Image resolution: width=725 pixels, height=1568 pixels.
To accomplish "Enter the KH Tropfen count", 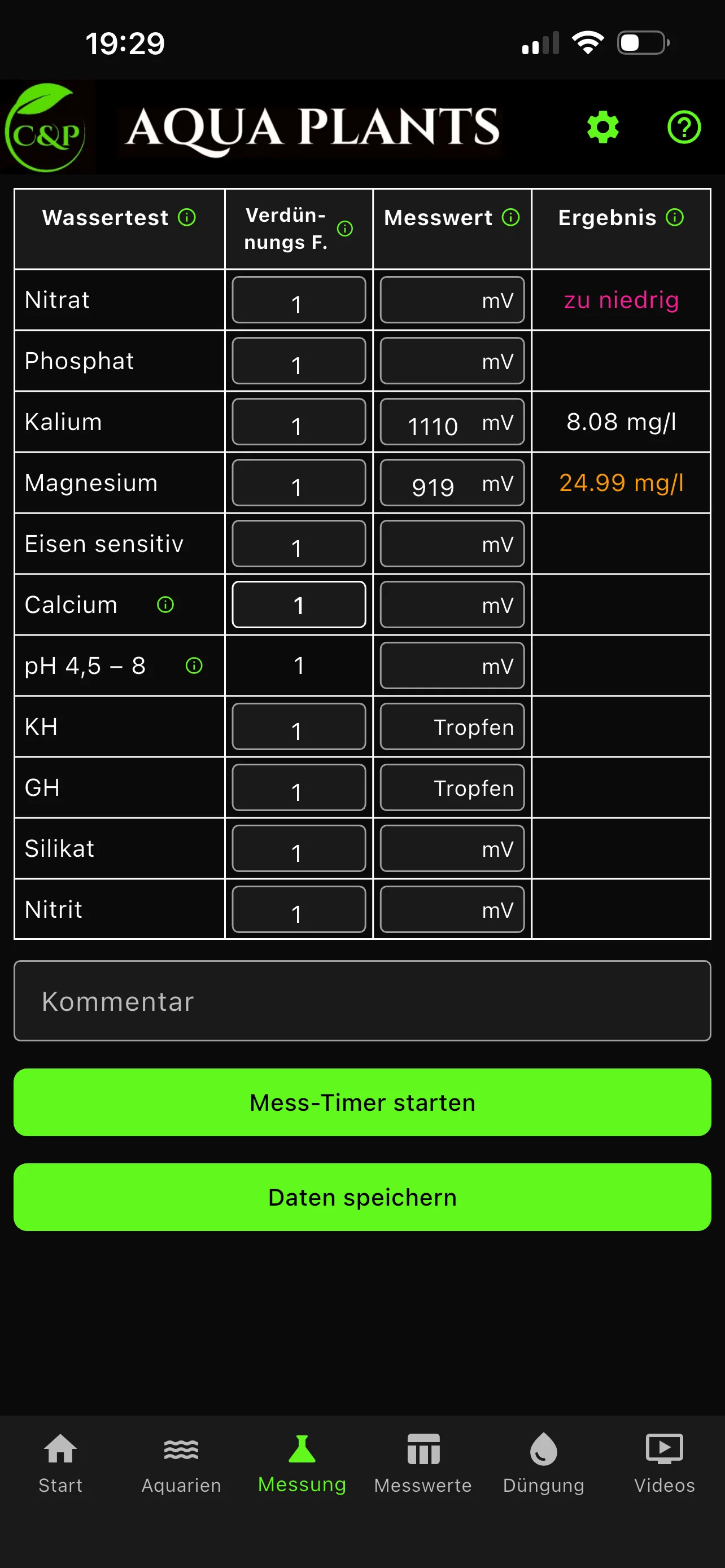I will tap(452, 727).
